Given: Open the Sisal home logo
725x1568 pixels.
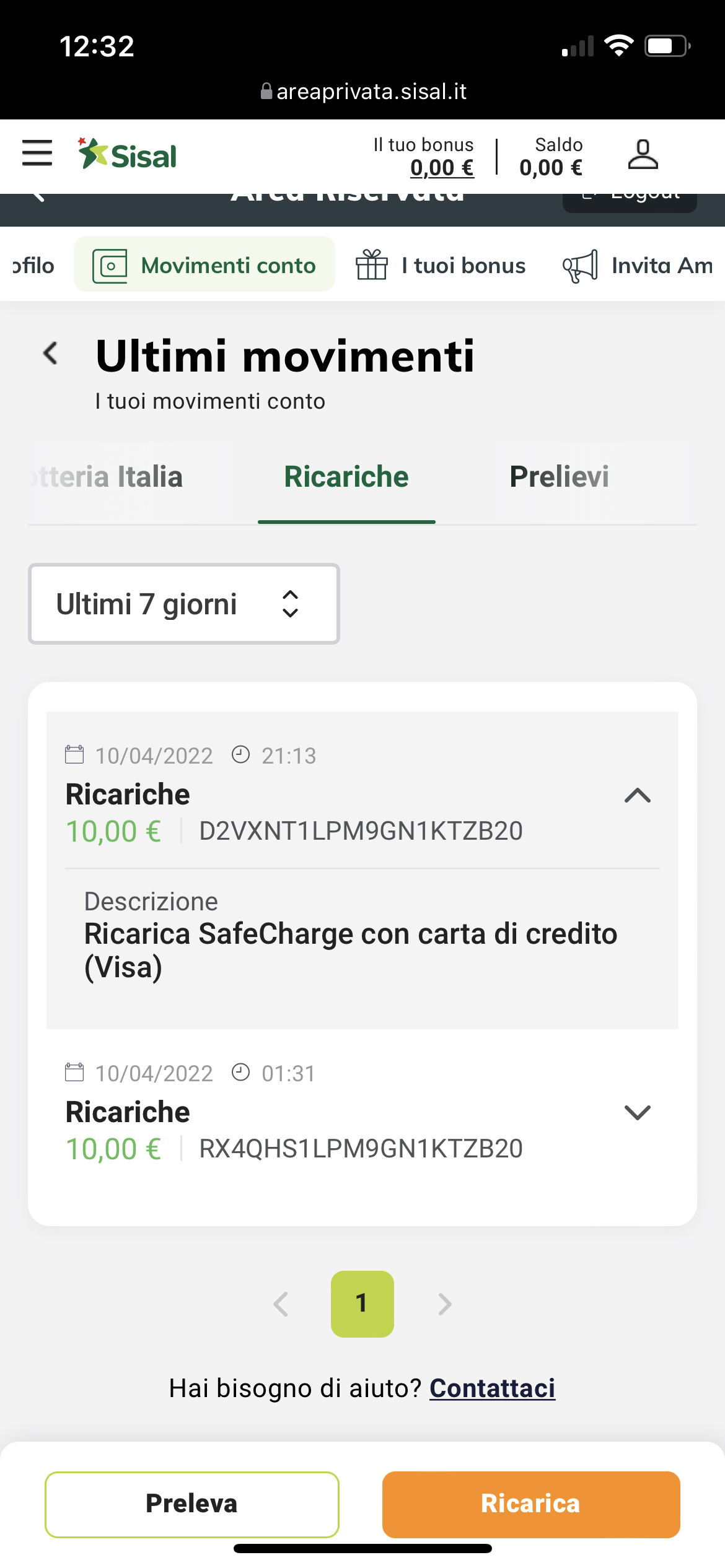Looking at the screenshot, I should (x=128, y=155).
